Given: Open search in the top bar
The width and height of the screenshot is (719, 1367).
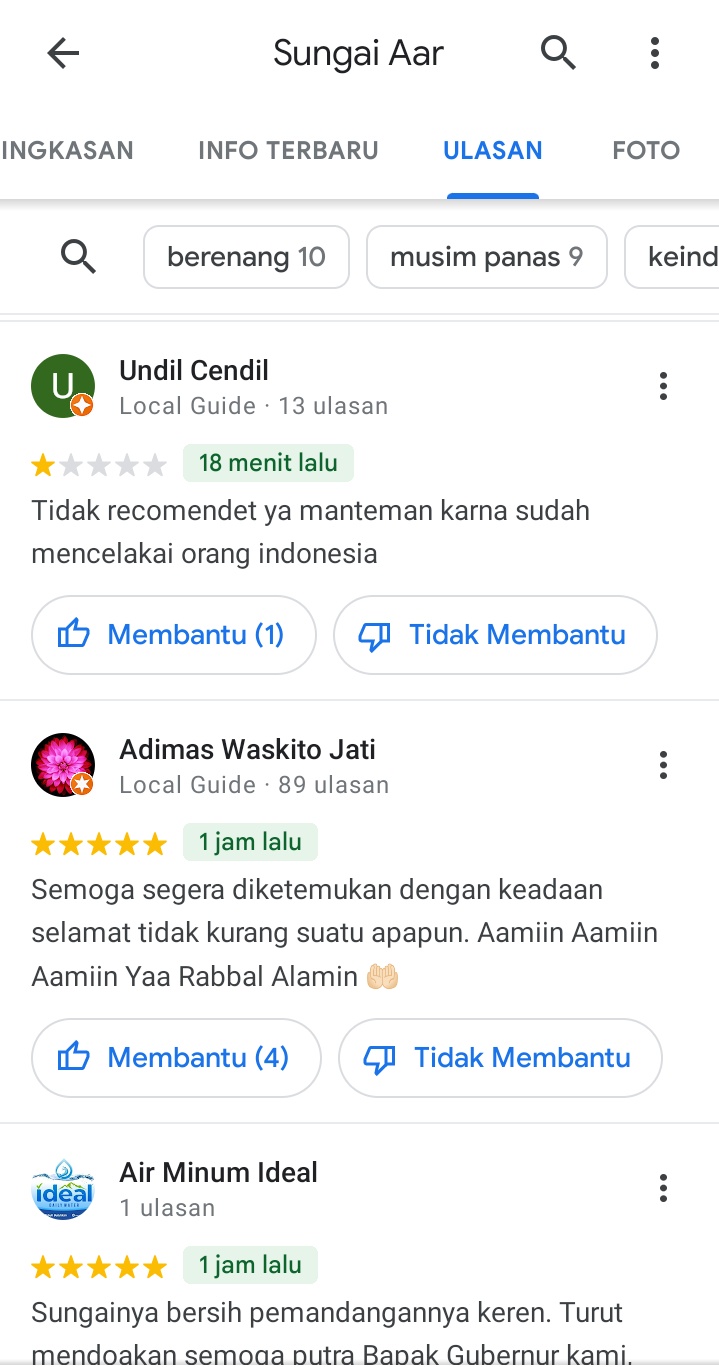Looking at the screenshot, I should [x=558, y=52].
